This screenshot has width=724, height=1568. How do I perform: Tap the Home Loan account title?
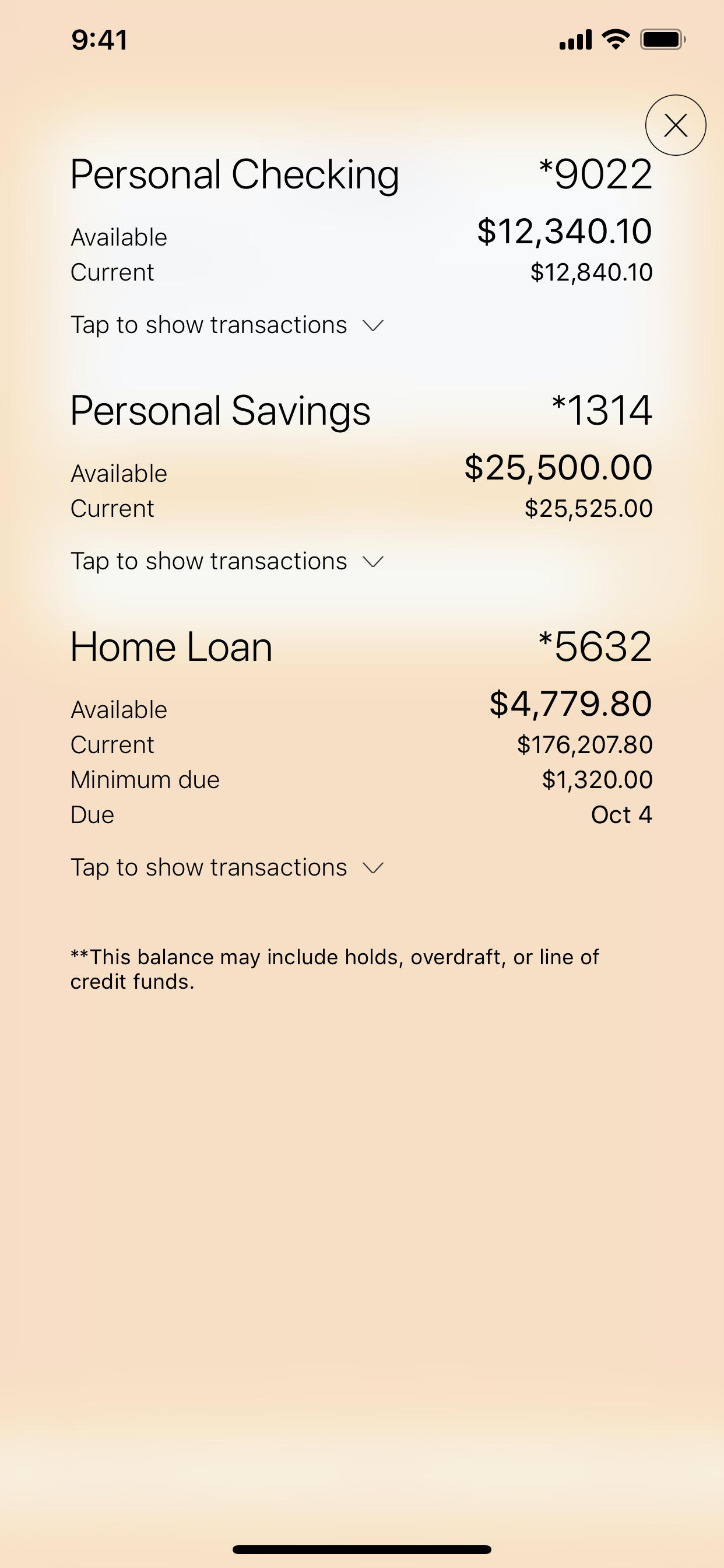(x=171, y=646)
